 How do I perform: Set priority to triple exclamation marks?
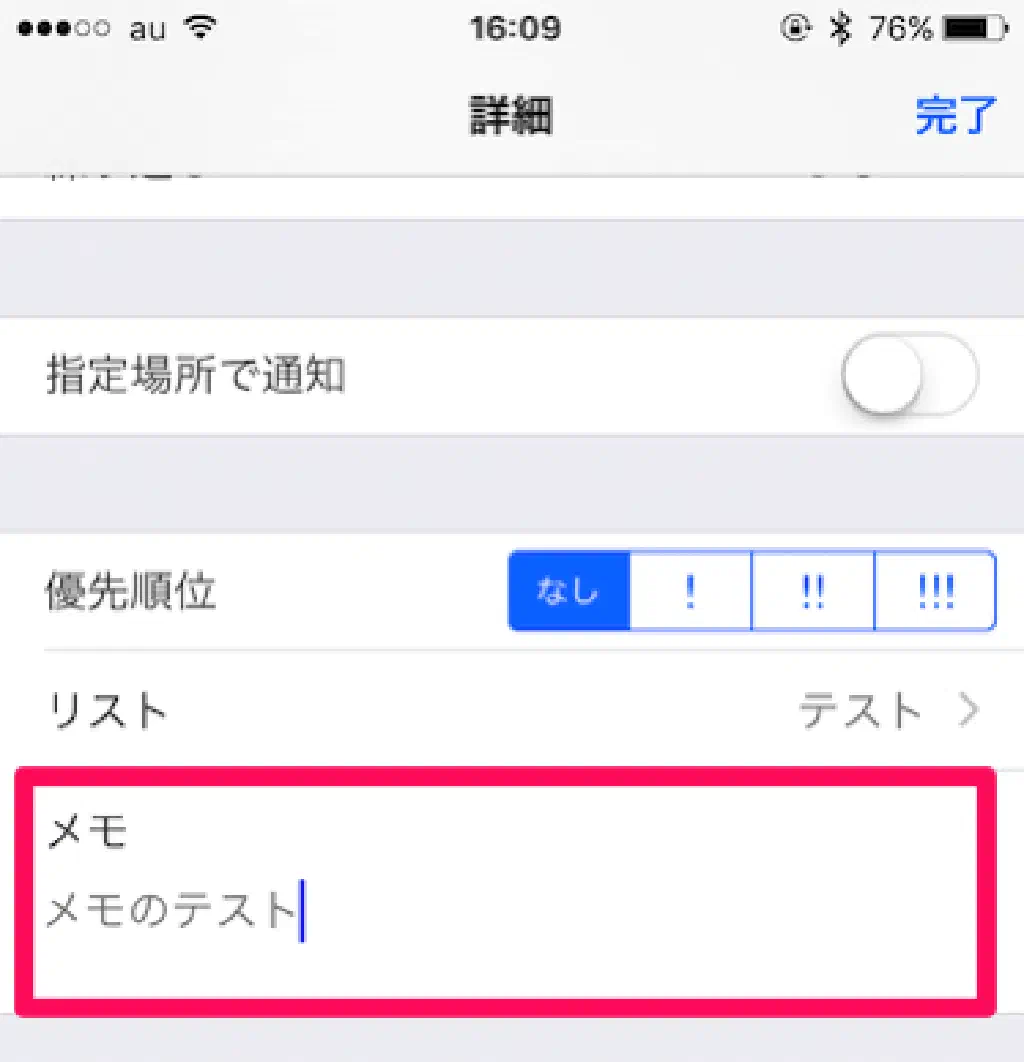point(935,591)
